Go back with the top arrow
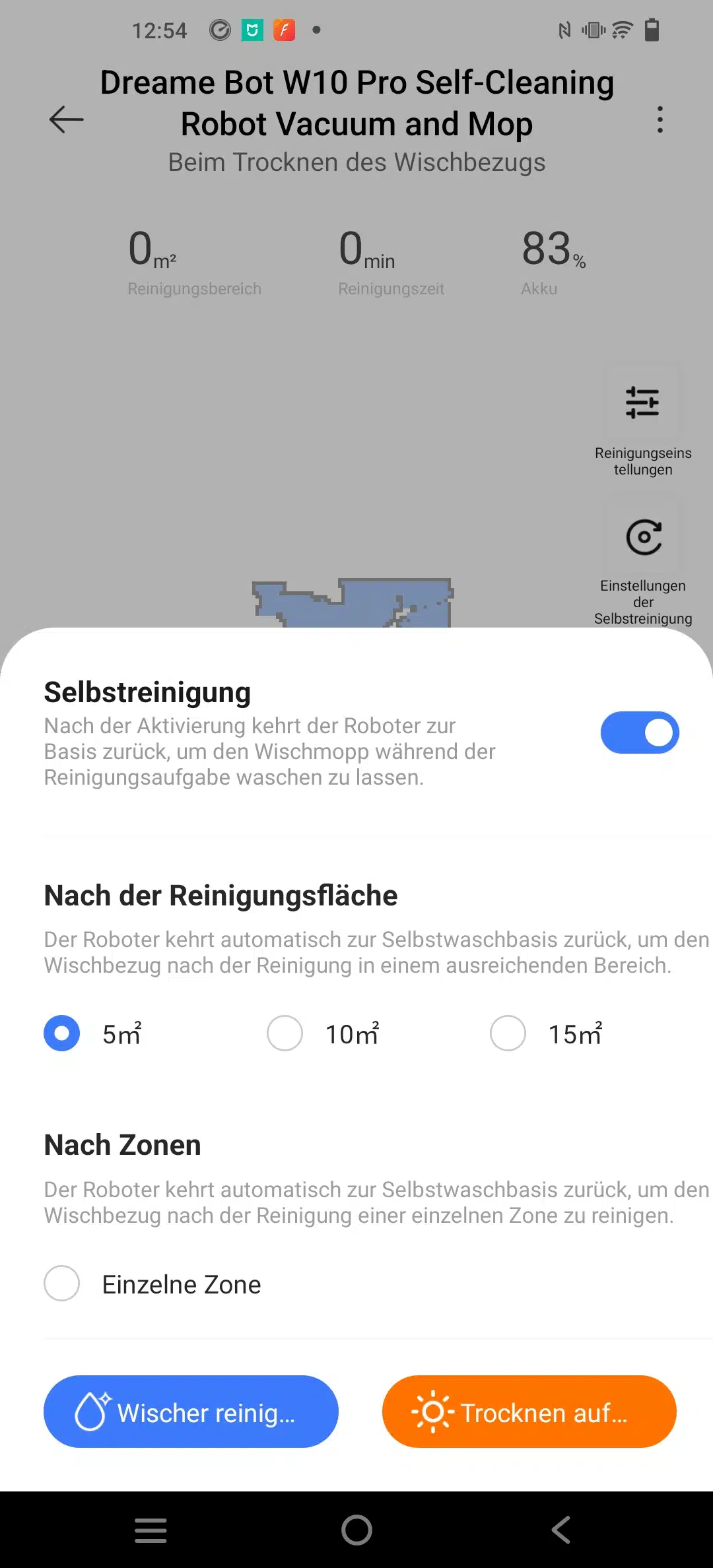 (x=66, y=119)
